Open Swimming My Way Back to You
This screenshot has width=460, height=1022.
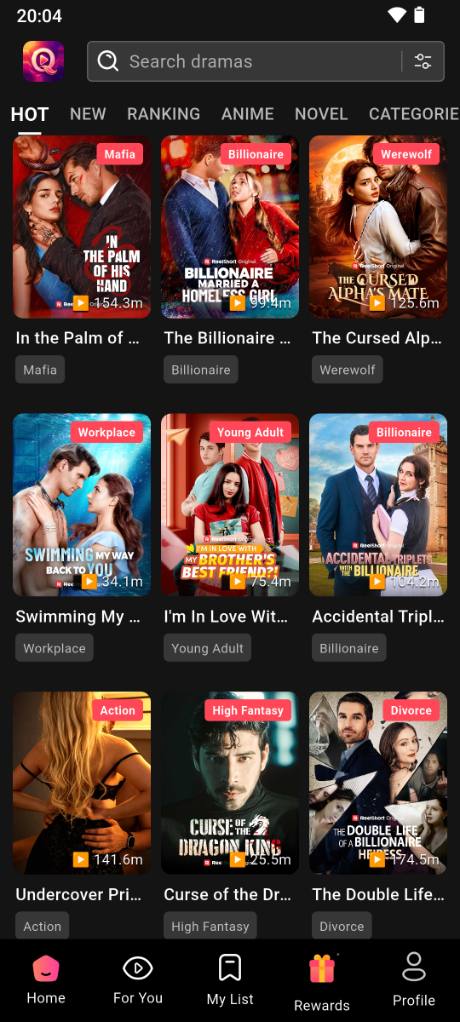tap(82, 504)
